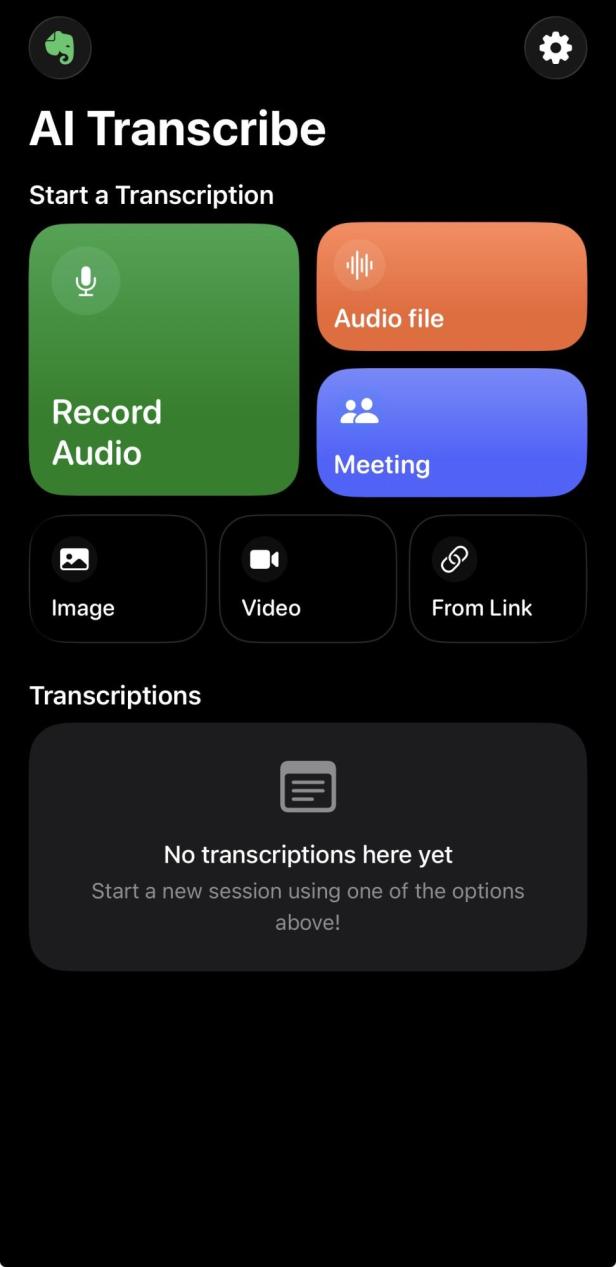
Task: Start a Record Audio transcription
Action: coord(164,359)
